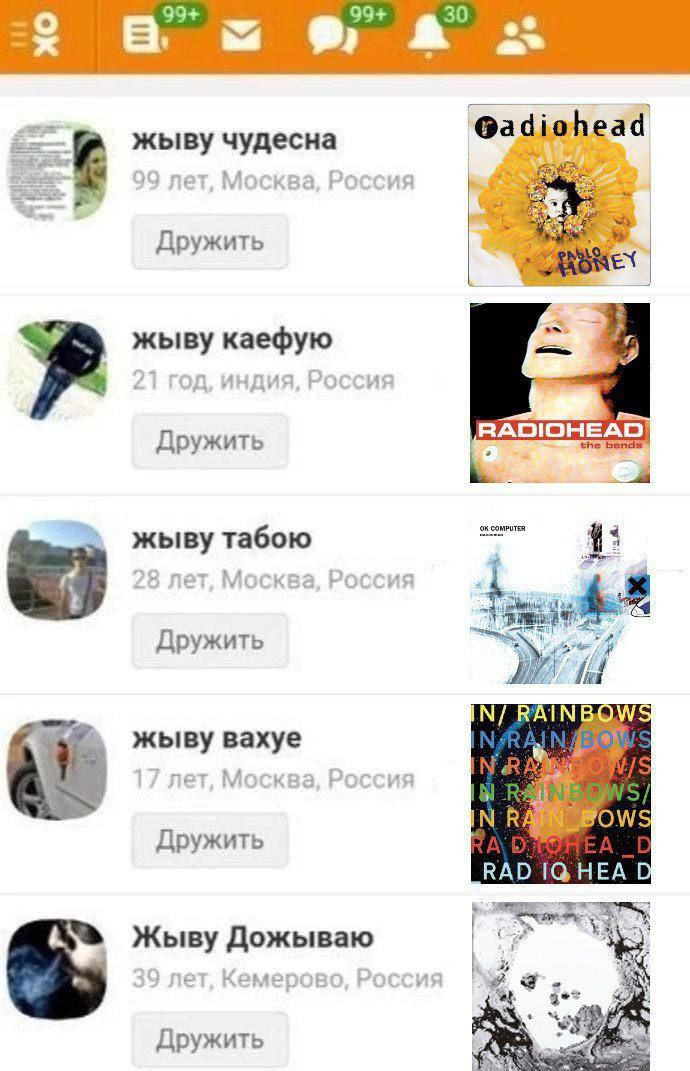Image resolution: width=690 pixels, height=1071 pixels.
Task: Open the profile of жыву чудесна
Action: [x=233, y=140]
